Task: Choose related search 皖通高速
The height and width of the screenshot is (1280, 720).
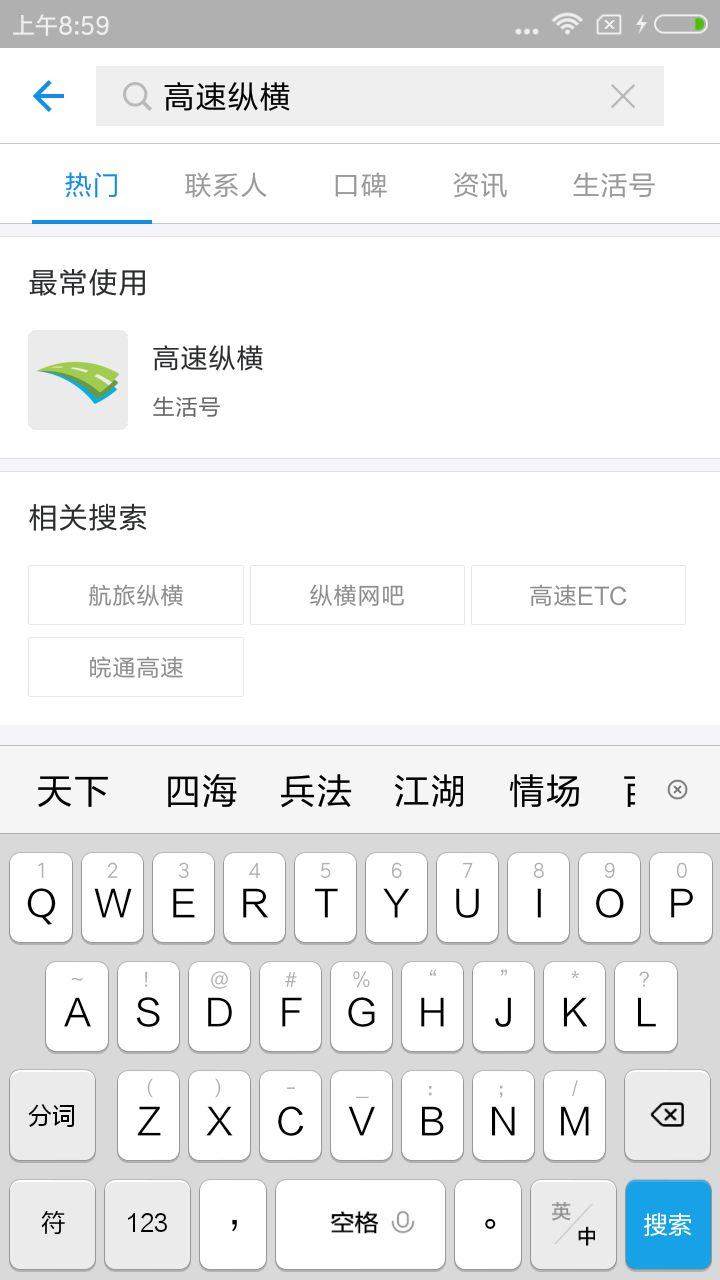Action: pyautogui.click(x=136, y=667)
